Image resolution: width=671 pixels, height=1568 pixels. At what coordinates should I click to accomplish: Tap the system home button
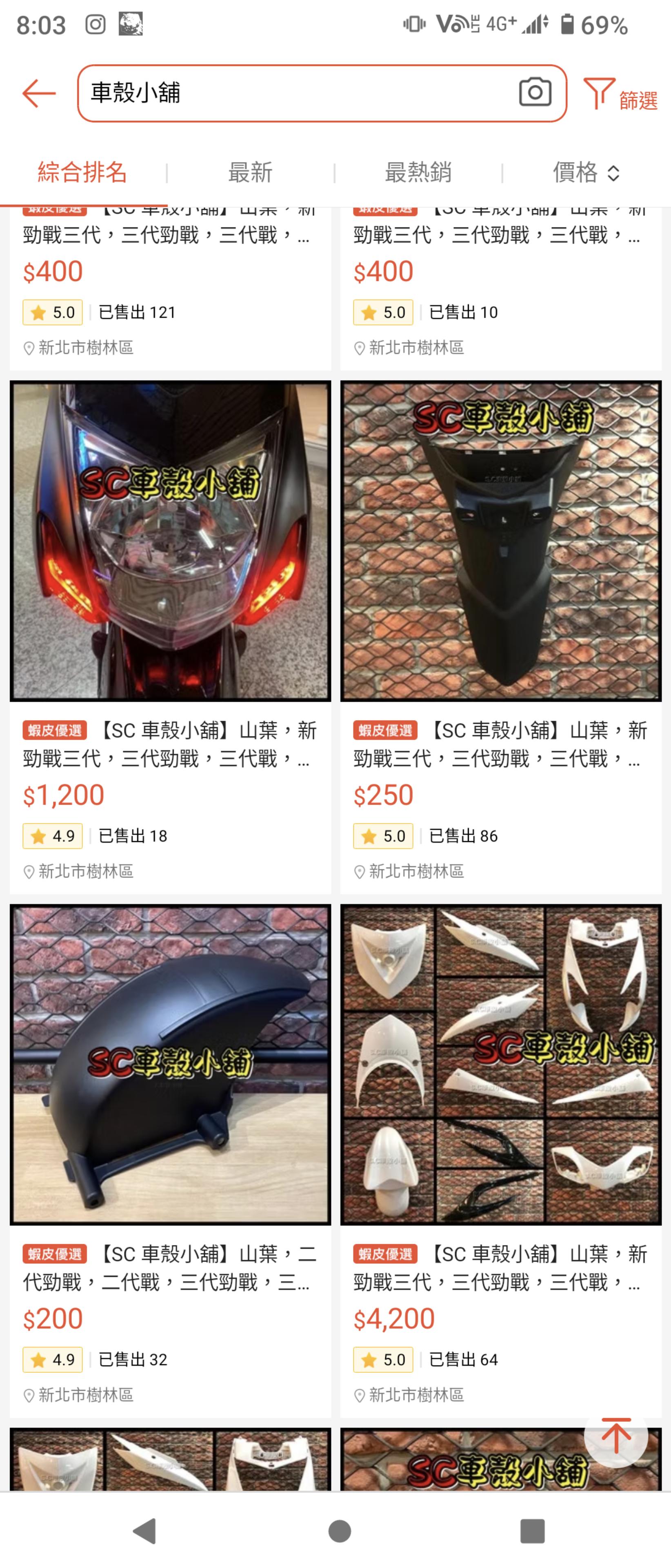(339, 1531)
